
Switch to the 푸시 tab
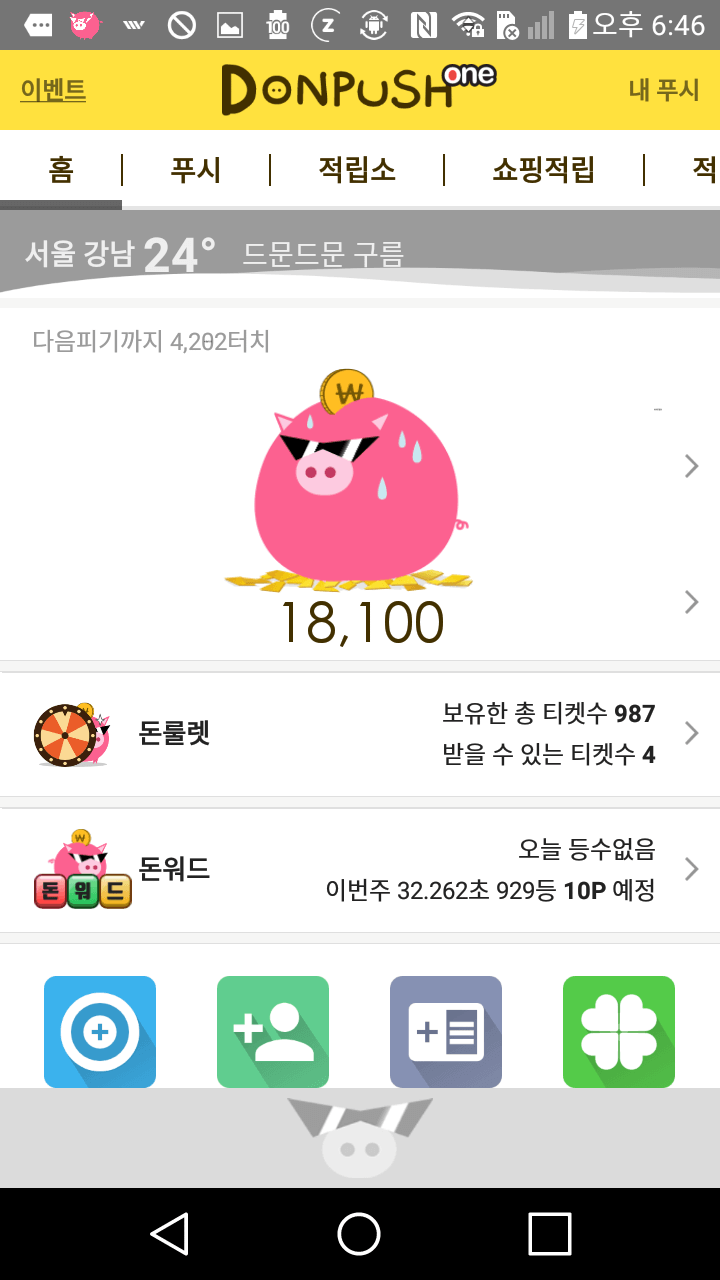(x=195, y=170)
